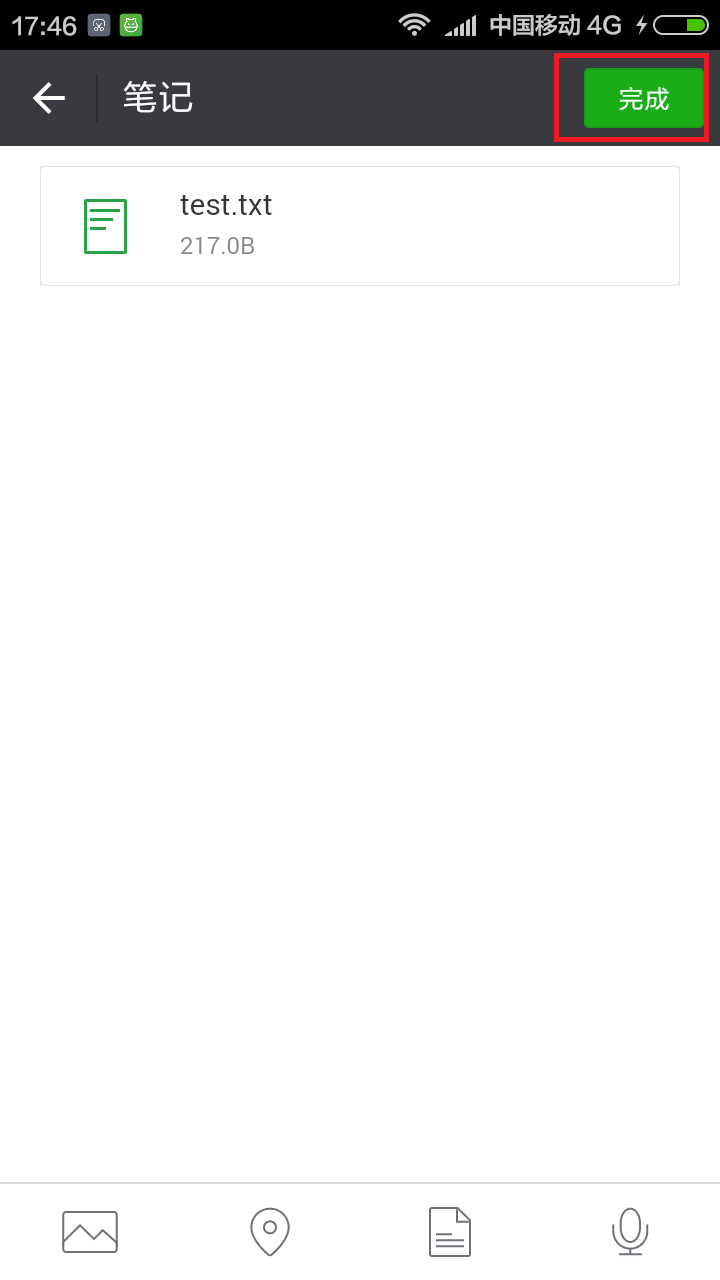Tap the back arrow
The height and width of the screenshot is (1280, 720).
(x=49, y=98)
